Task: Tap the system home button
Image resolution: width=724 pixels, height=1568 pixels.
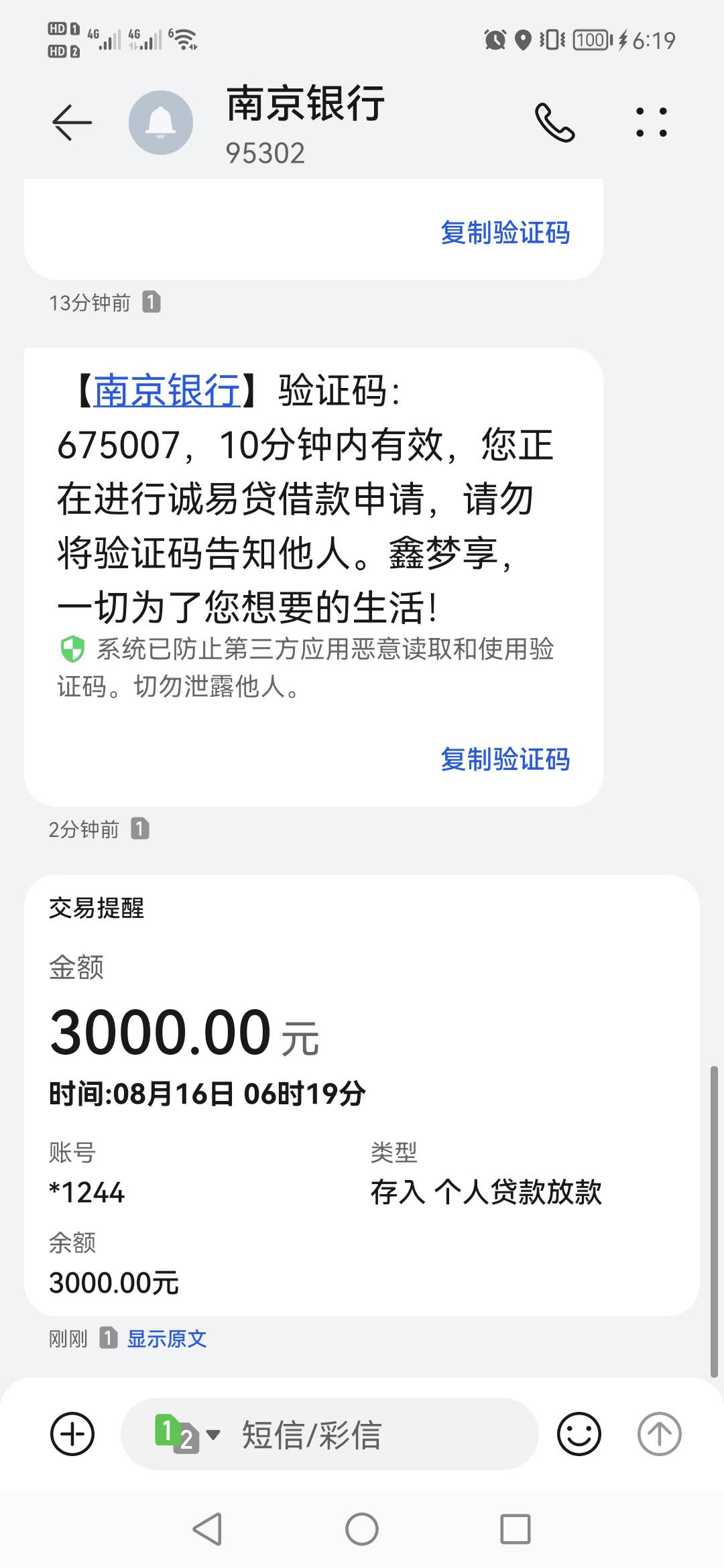Action: [x=362, y=1530]
